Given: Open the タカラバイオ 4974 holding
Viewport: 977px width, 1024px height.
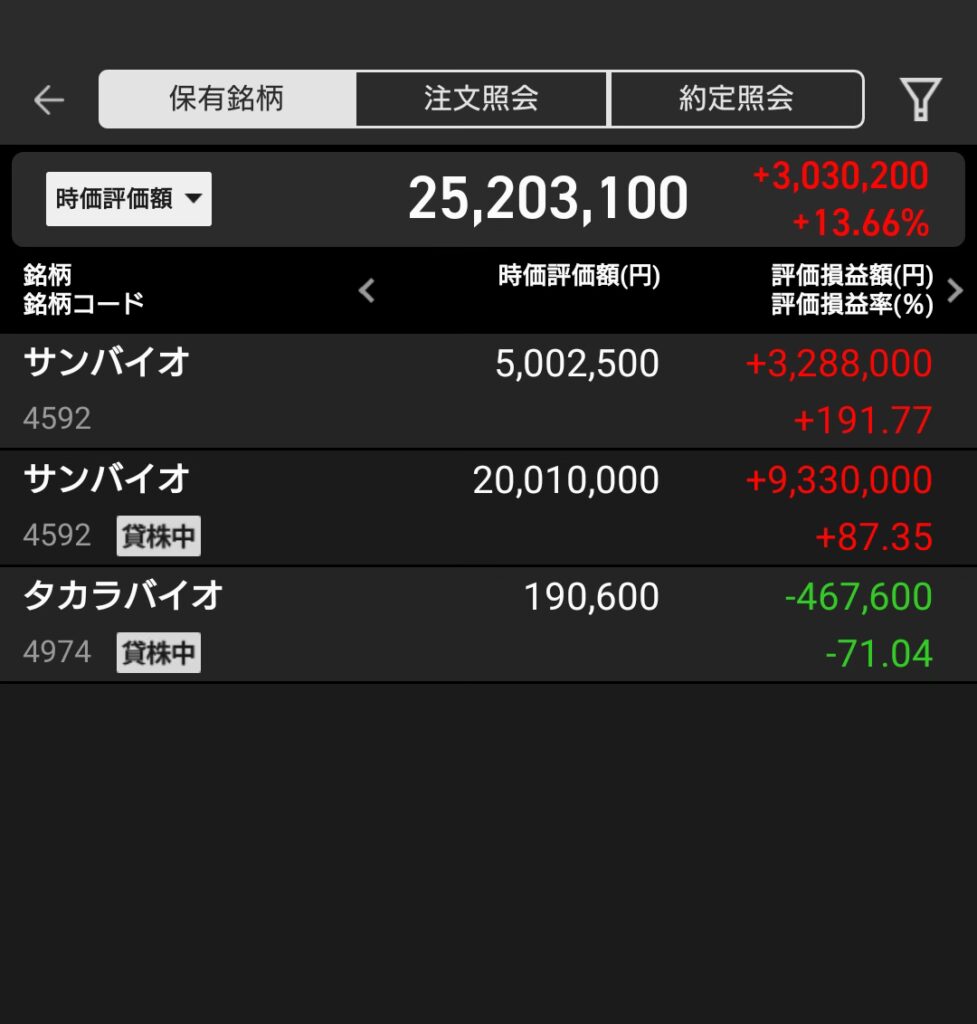Looking at the screenshot, I should click(488, 625).
